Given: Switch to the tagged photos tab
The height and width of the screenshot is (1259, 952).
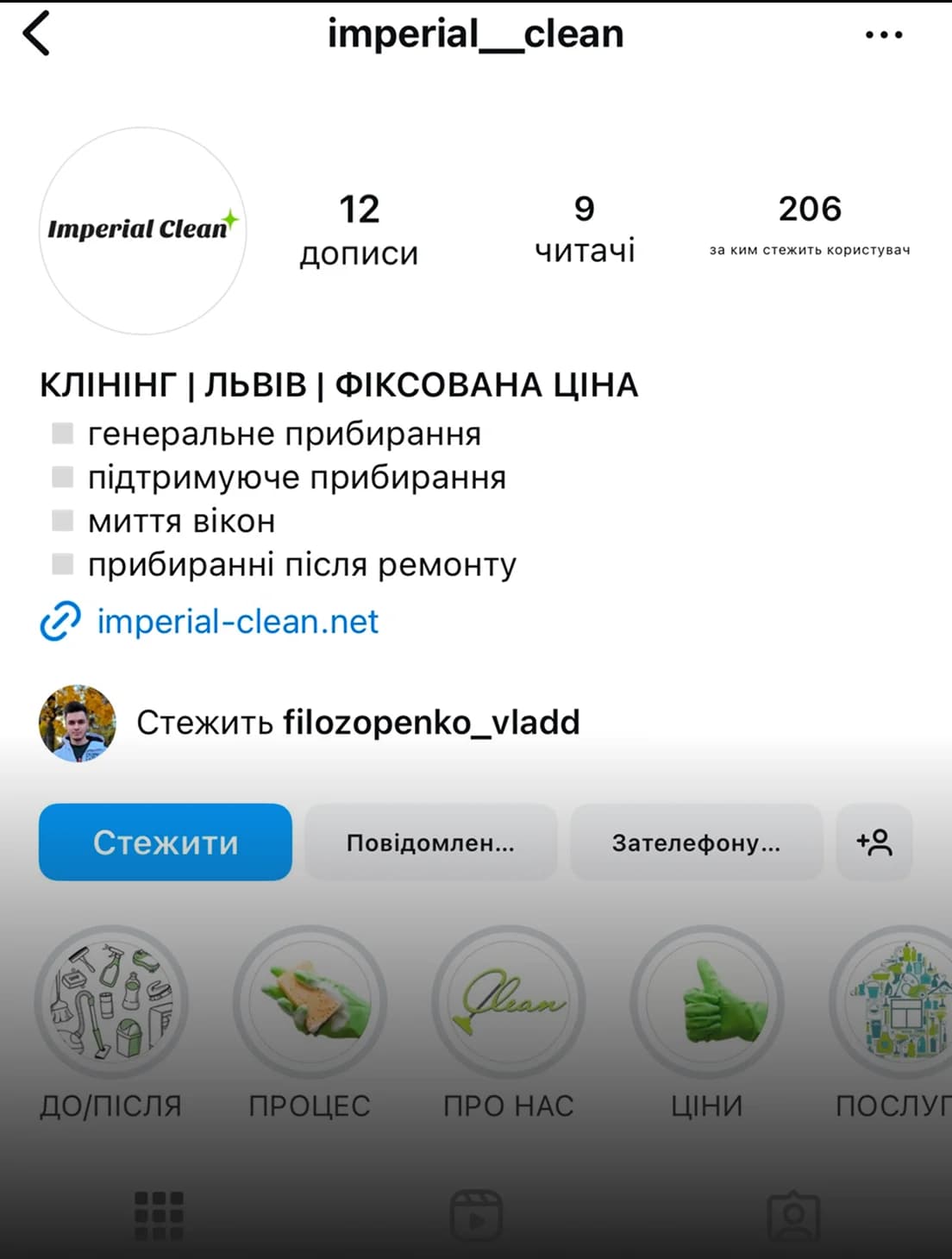Looking at the screenshot, I should 792,1216.
